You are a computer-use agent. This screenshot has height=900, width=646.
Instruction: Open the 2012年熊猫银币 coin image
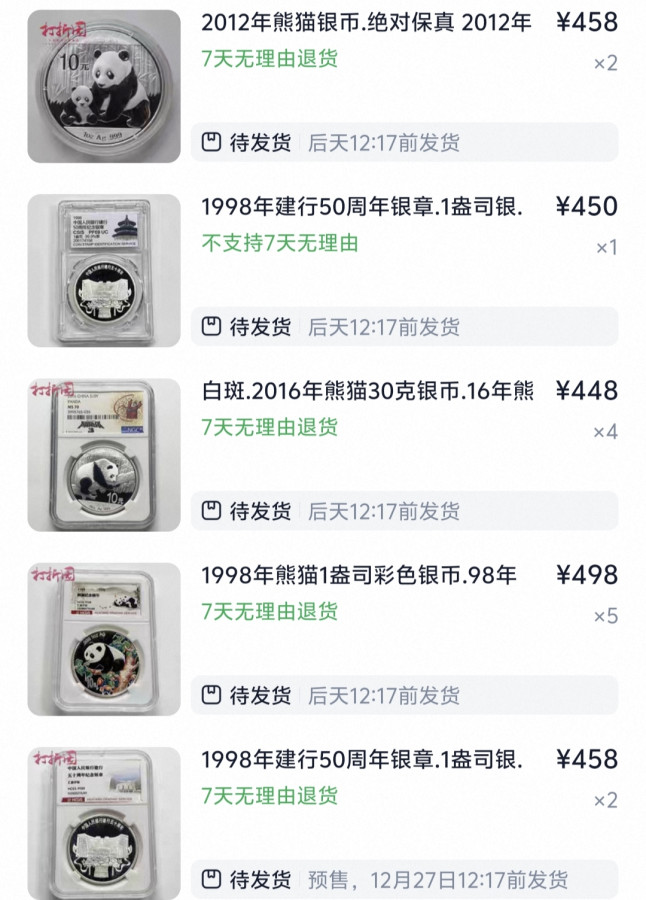tap(104, 86)
